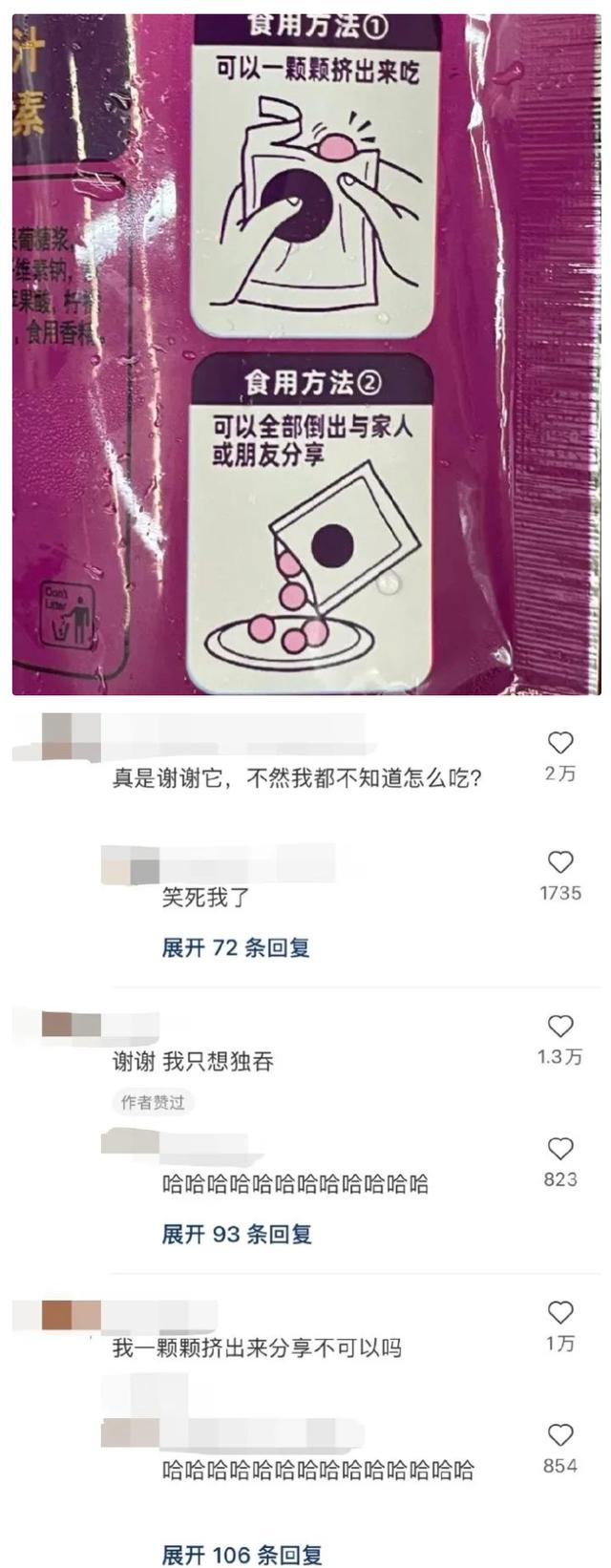
Task: Expand the 106 replies
Action: [x=241, y=1555]
